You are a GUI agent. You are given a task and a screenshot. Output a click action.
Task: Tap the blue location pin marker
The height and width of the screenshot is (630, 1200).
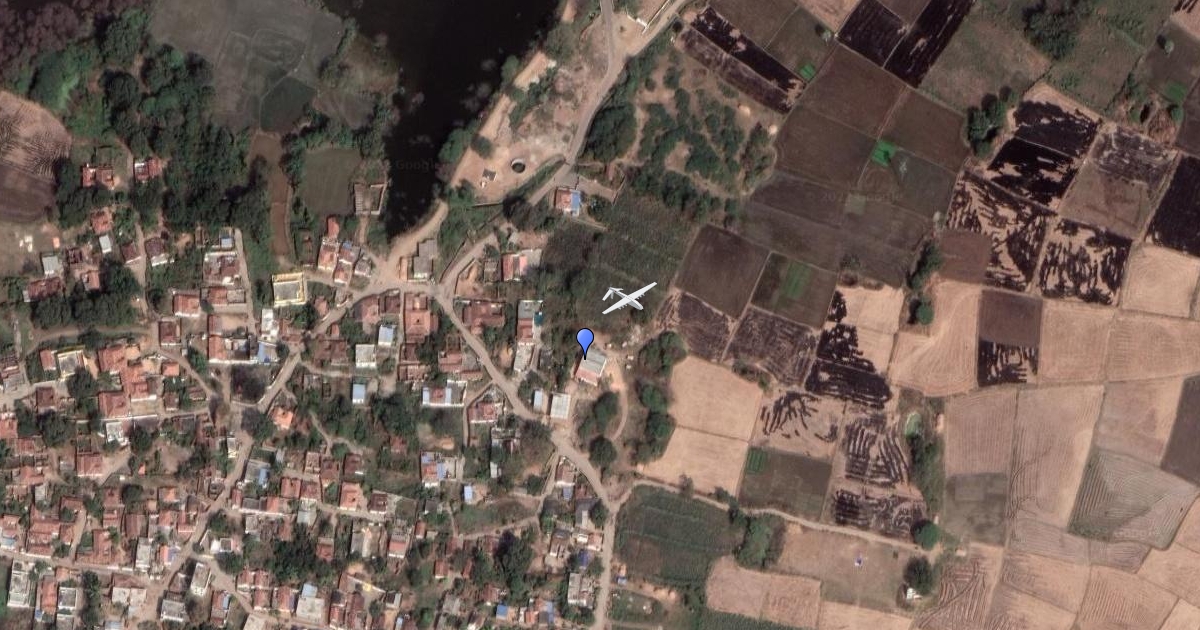click(585, 341)
